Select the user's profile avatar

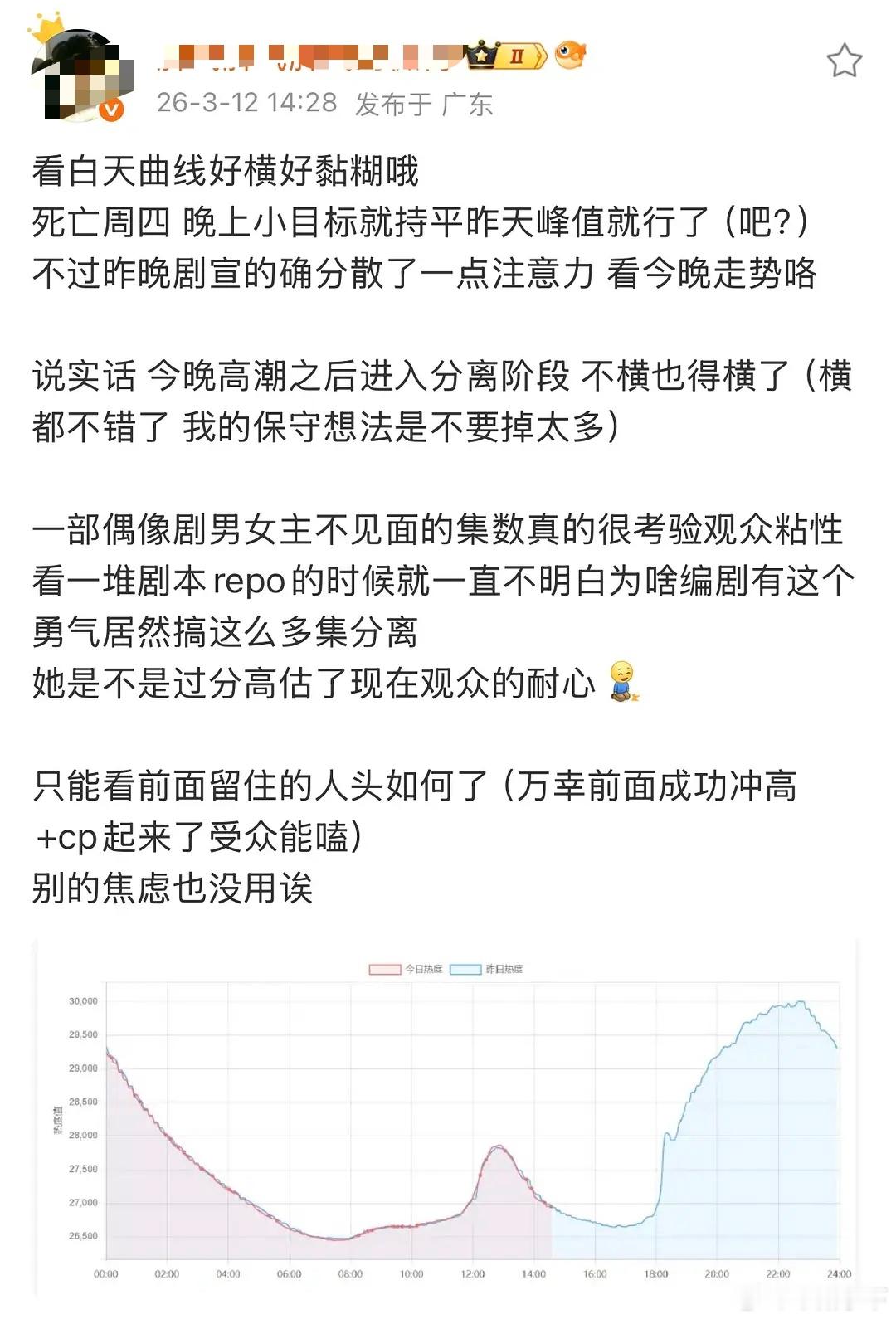79,71
